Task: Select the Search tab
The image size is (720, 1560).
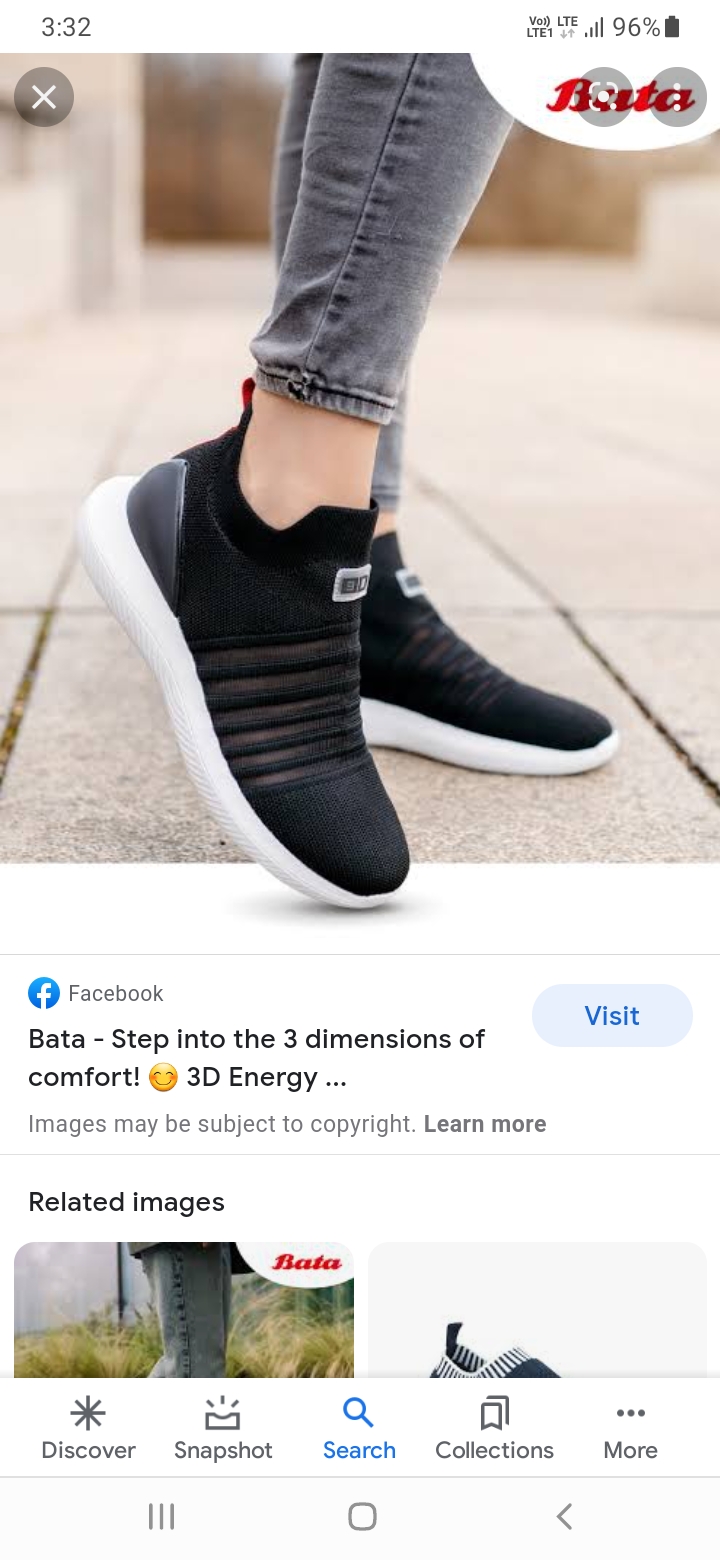Action: coord(359,1430)
